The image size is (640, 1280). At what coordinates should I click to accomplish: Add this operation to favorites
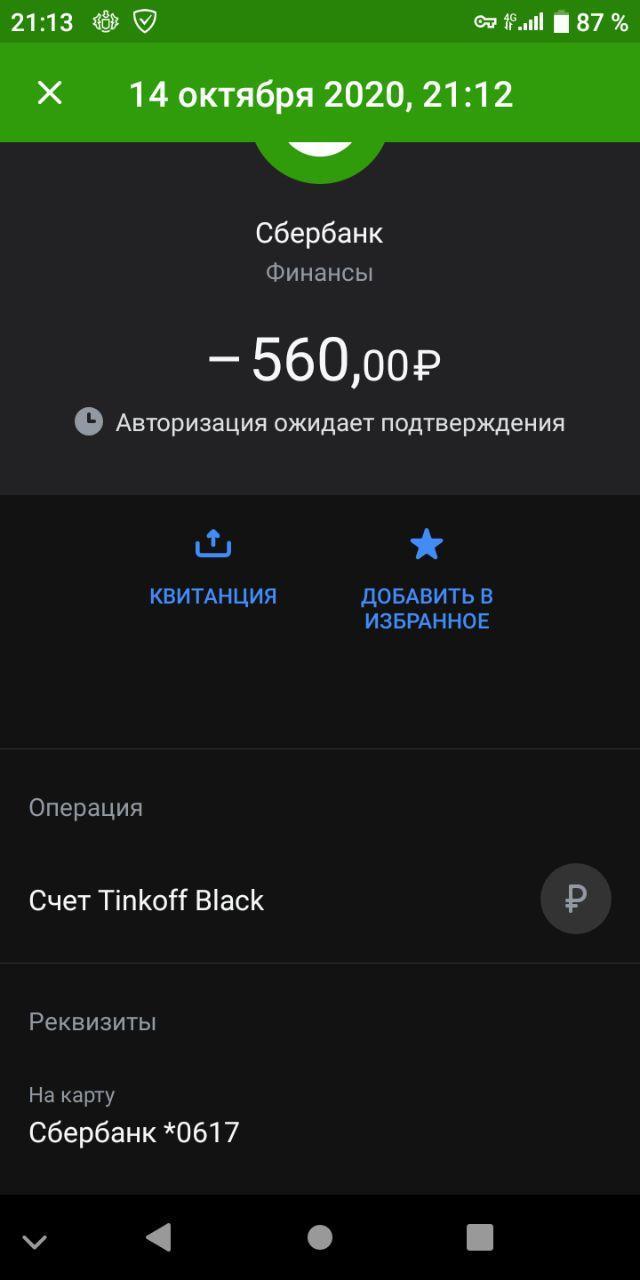tap(427, 580)
